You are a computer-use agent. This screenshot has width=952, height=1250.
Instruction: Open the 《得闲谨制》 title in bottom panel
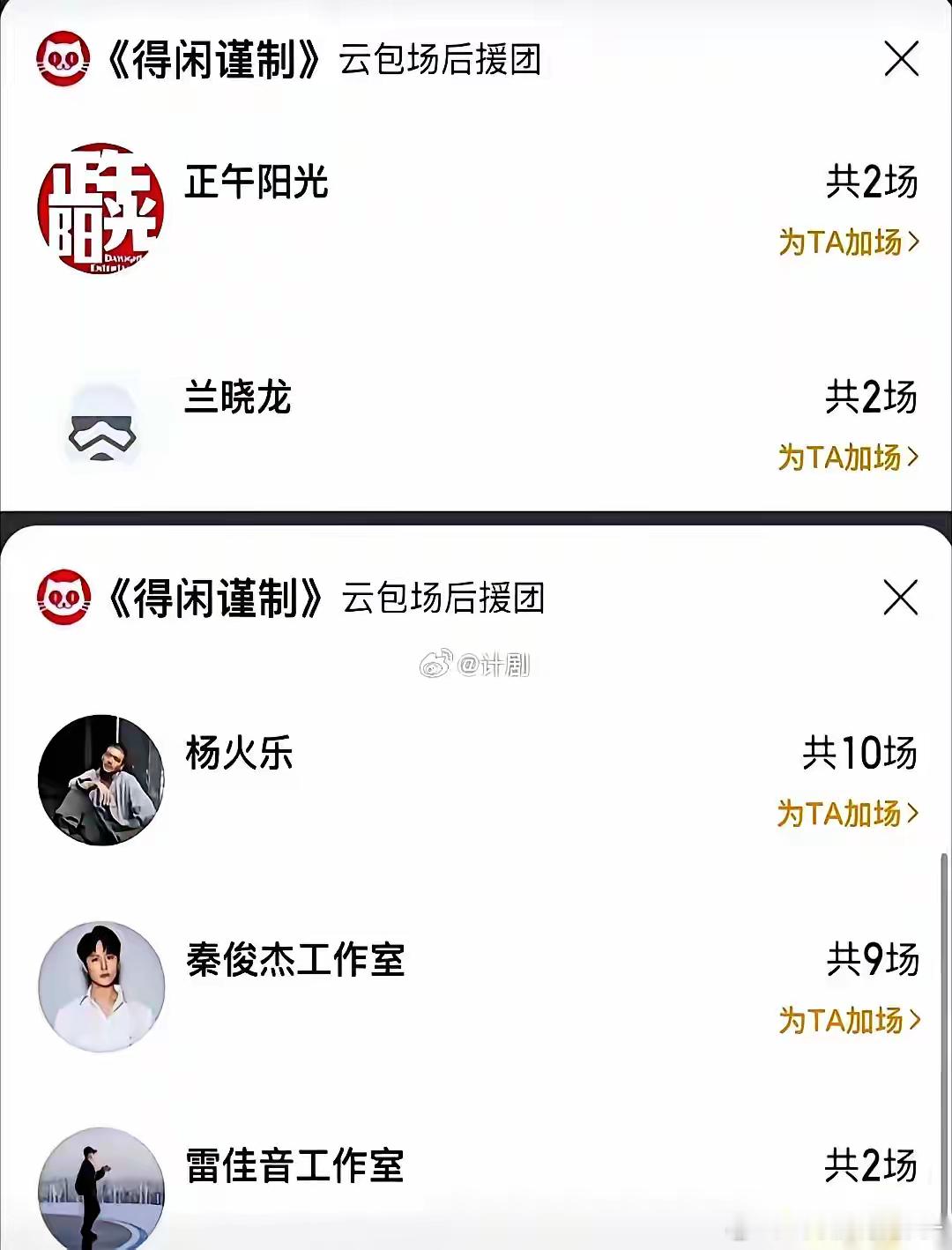(x=219, y=598)
